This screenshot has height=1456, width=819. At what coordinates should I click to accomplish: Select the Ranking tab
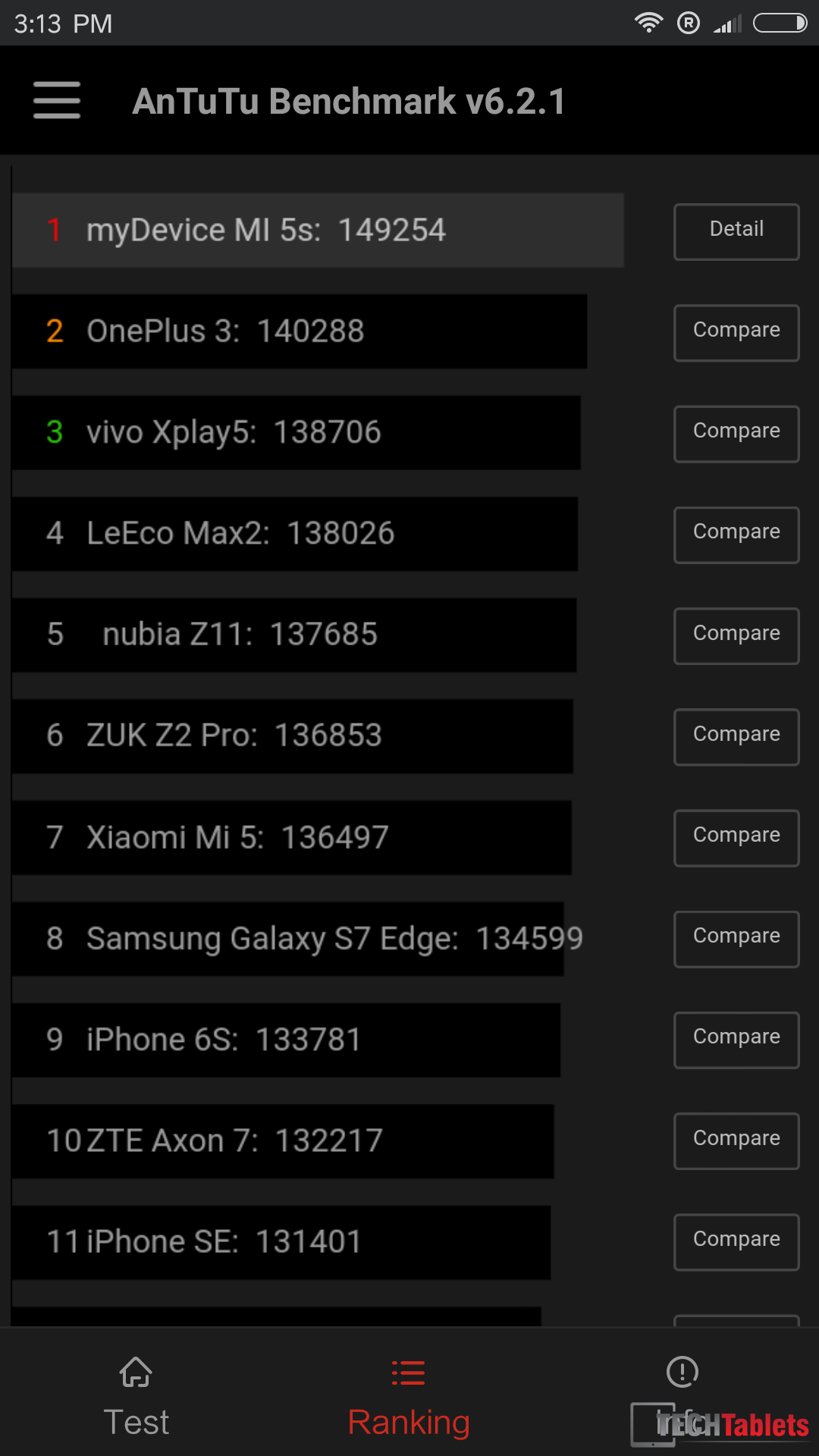click(409, 1397)
